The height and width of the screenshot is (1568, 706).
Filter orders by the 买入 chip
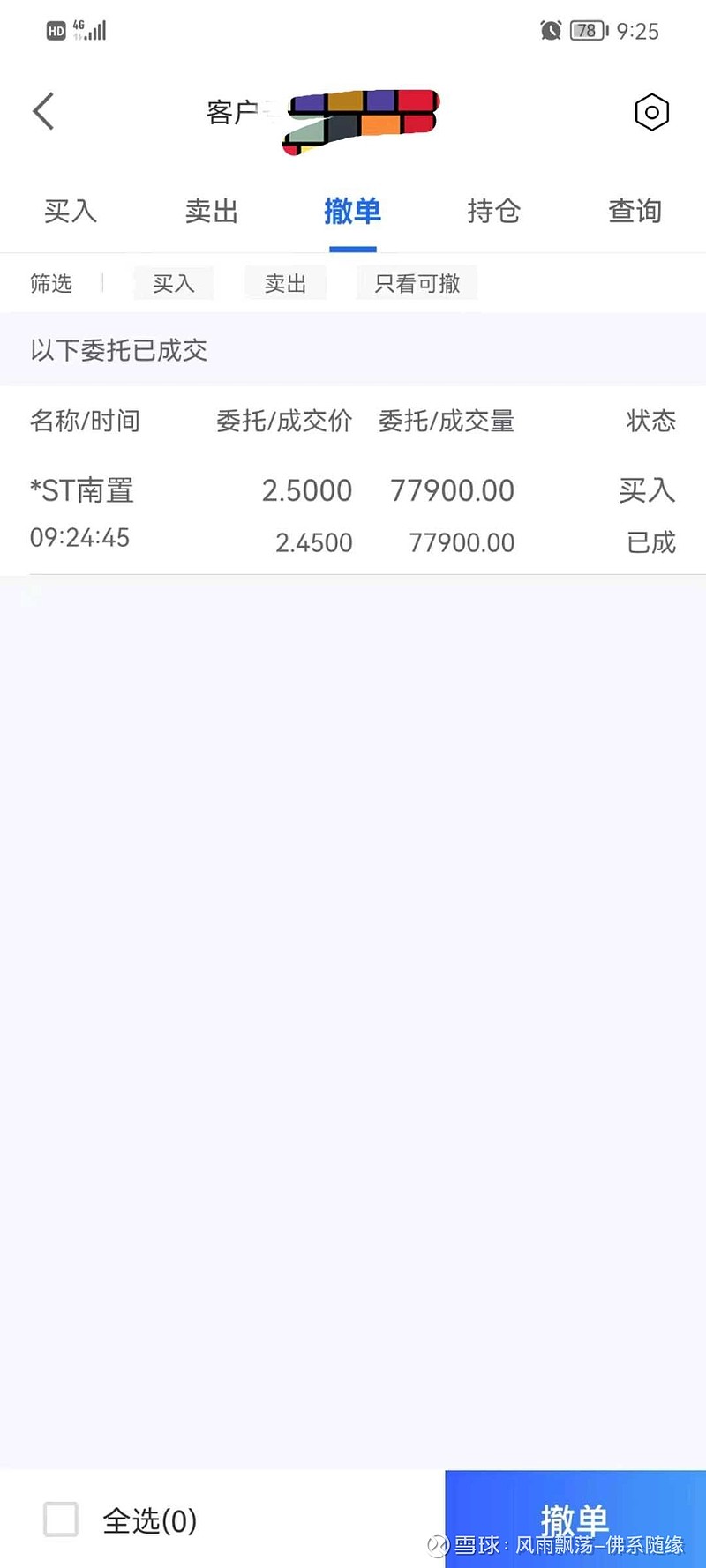point(174,283)
